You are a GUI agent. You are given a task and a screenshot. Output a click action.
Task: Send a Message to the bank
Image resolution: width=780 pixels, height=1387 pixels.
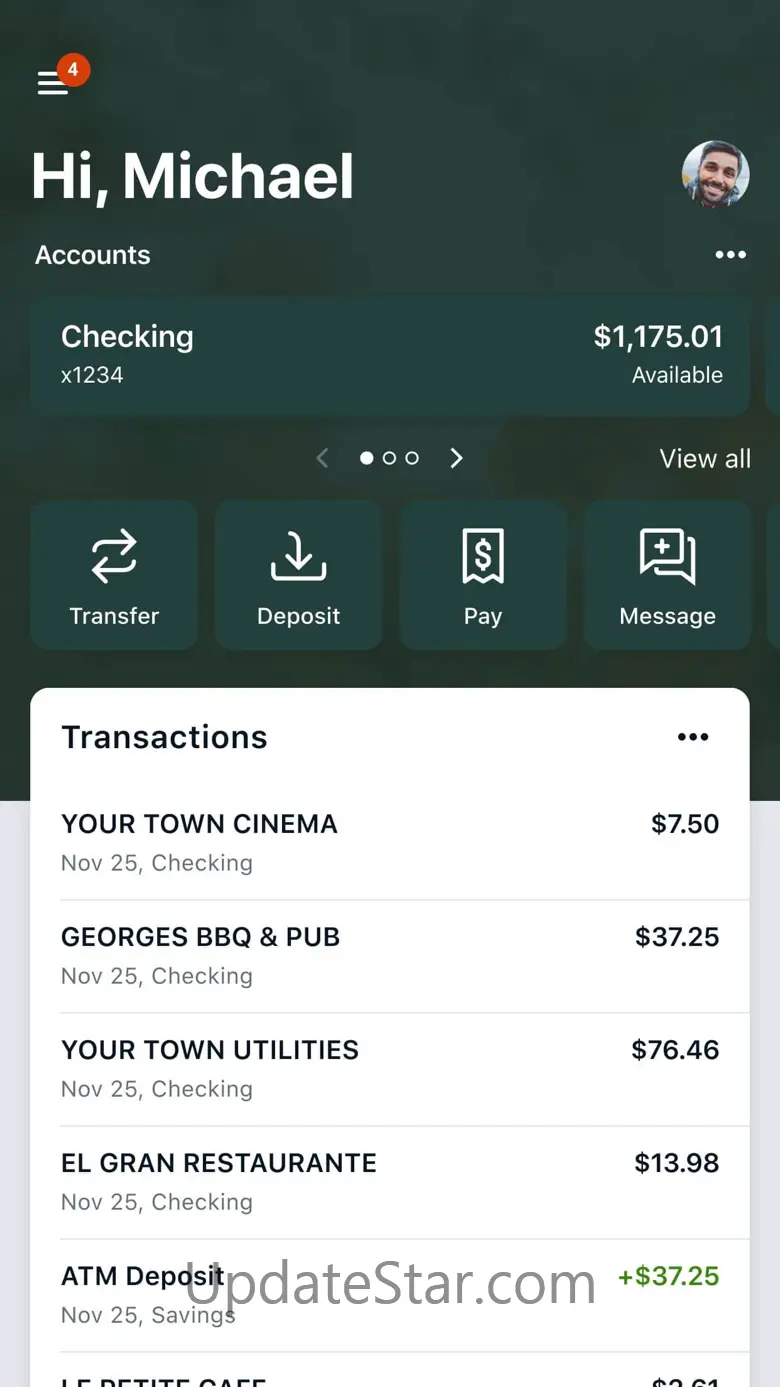[x=667, y=576]
